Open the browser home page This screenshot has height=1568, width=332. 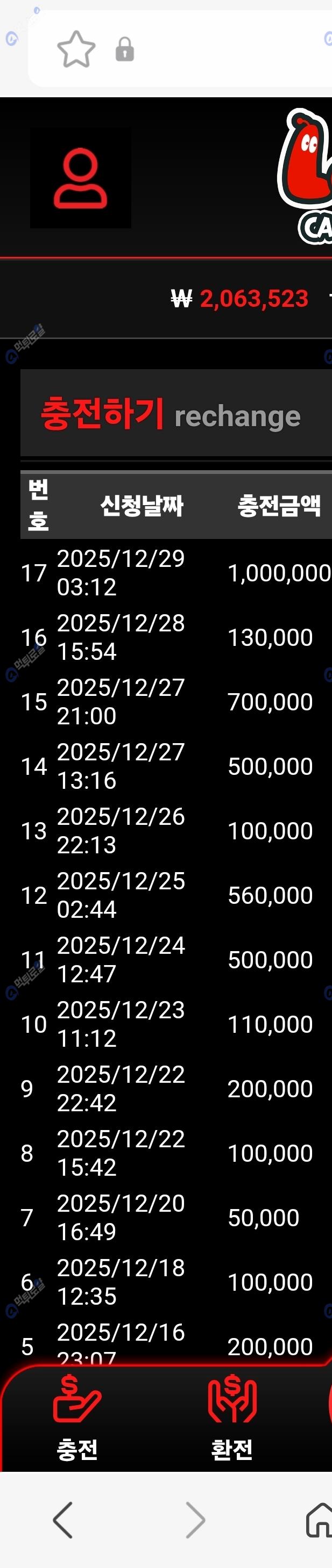319,1520
